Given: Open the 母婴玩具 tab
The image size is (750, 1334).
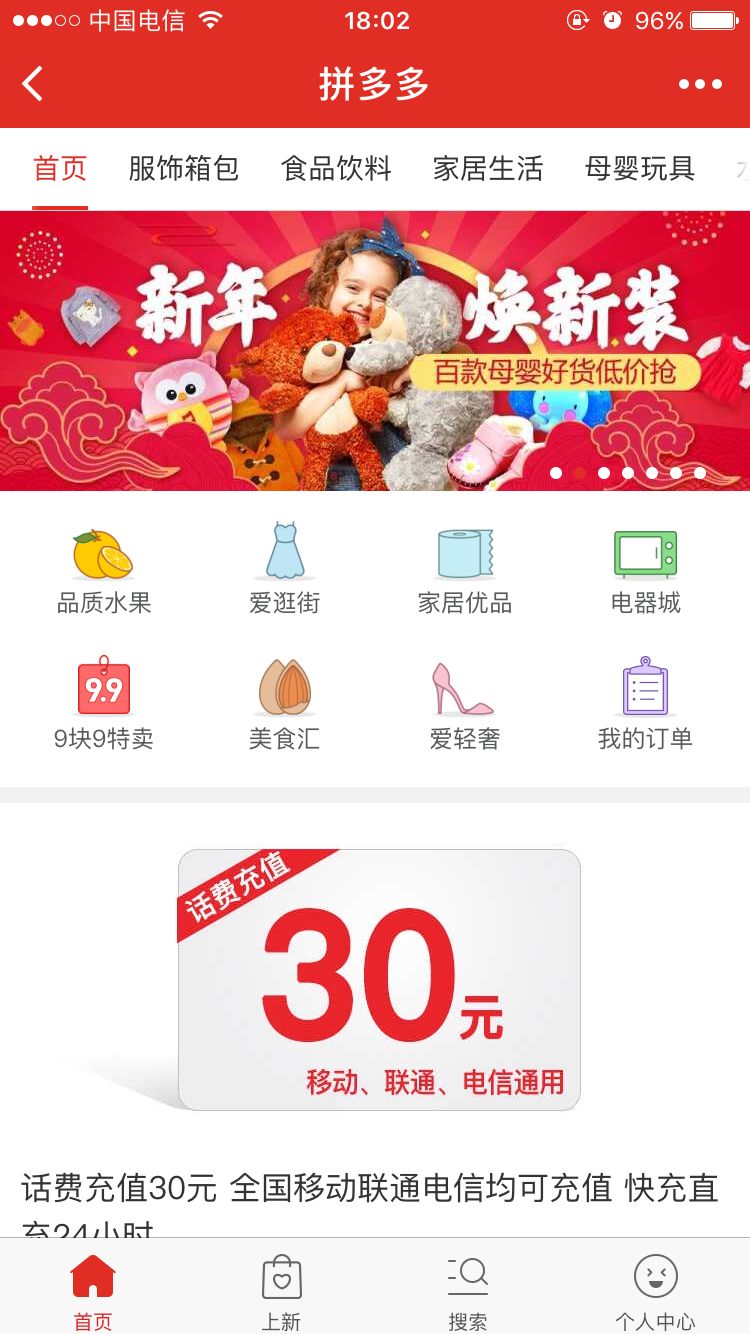Looking at the screenshot, I should [x=640, y=168].
